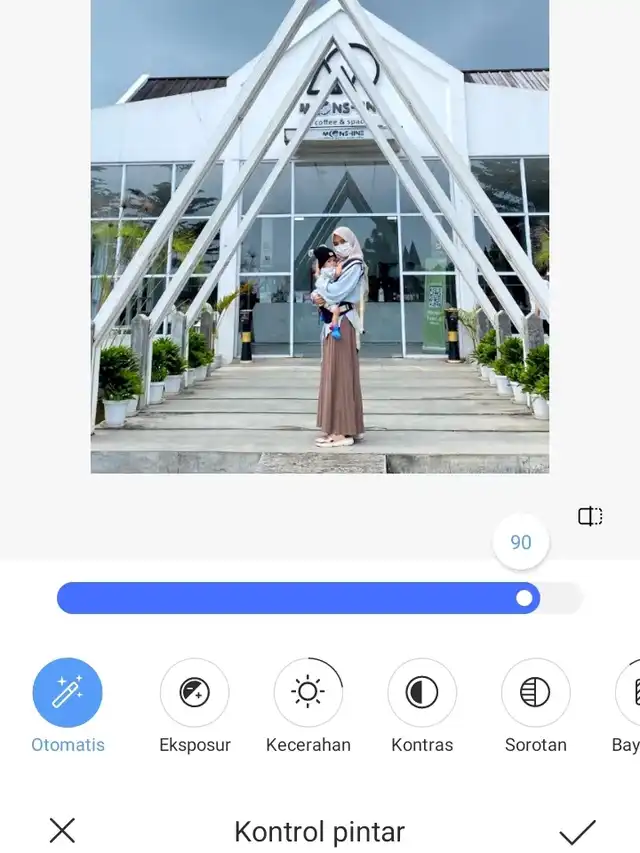Toggle the before/after compare icon
This screenshot has width=640, height=853.
590,516
